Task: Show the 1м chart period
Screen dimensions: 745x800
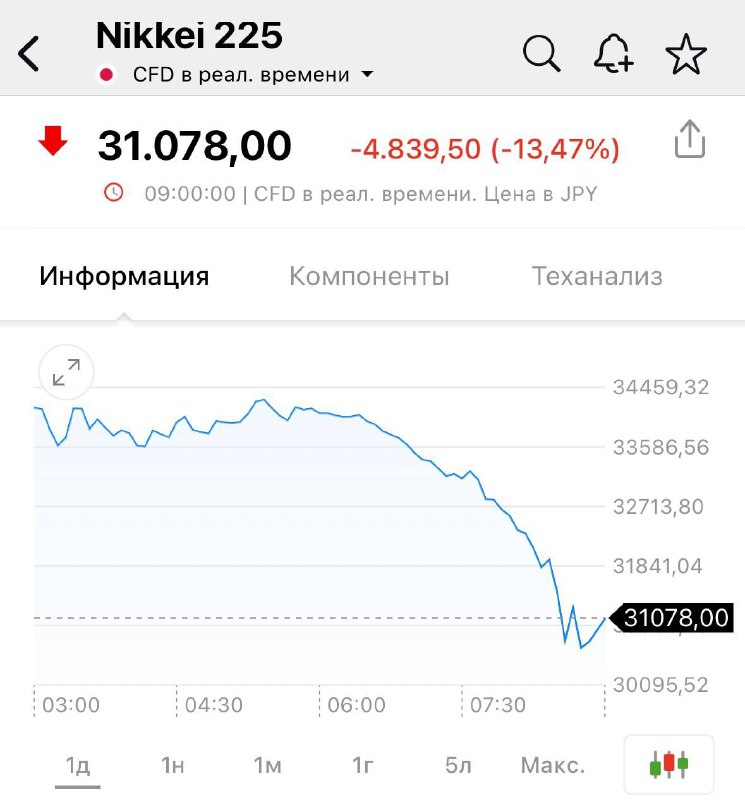Action: tap(267, 766)
